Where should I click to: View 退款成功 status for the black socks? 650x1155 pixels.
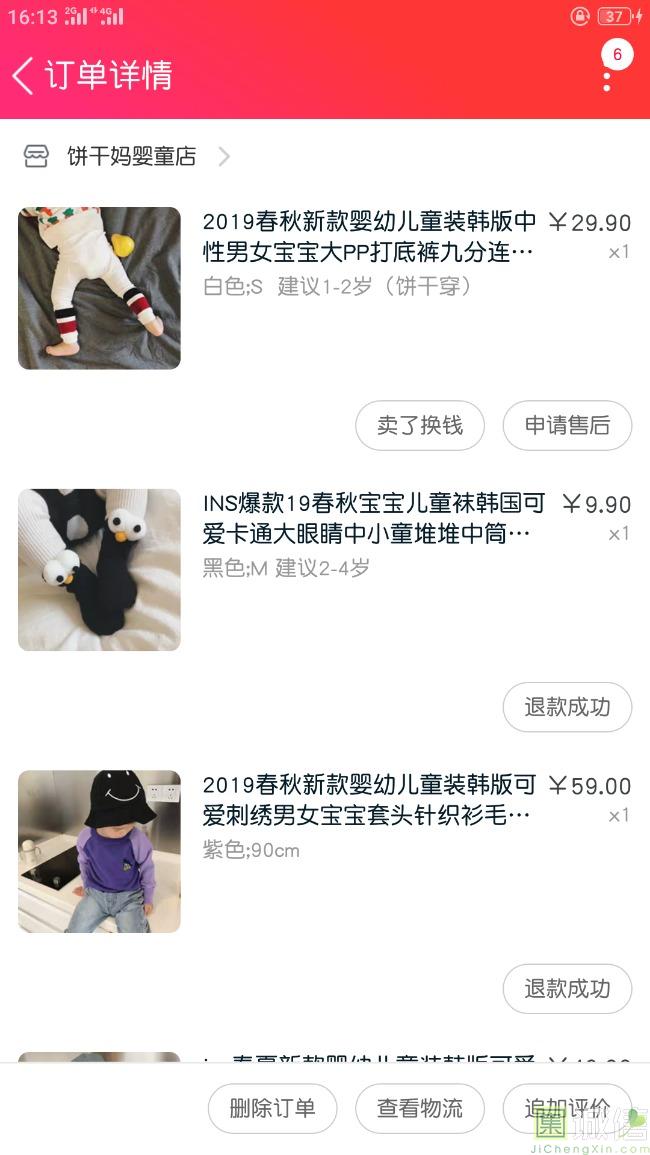(x=567, y=707)
